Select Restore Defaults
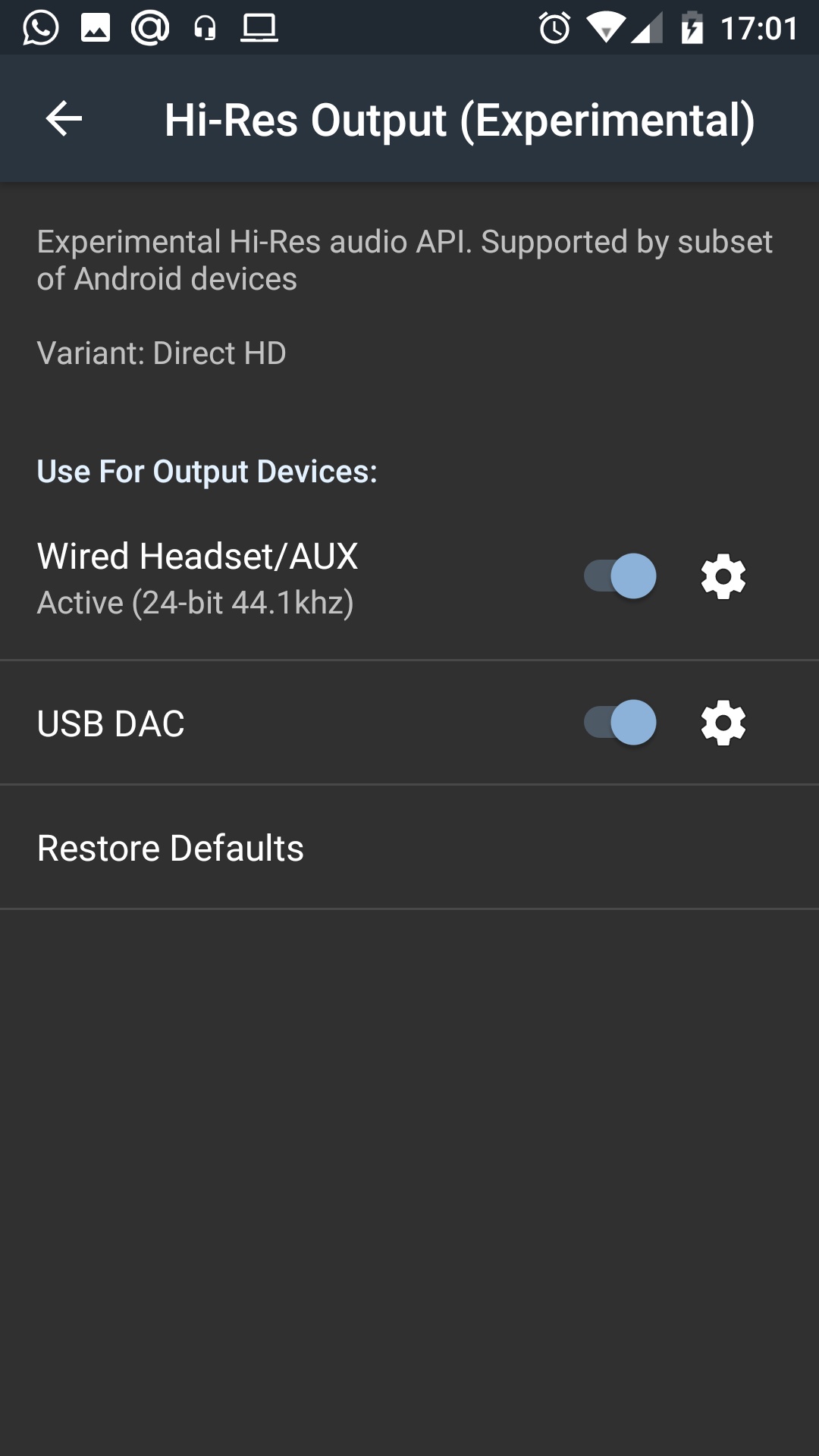Screen dimensions: 819x1456 pyautogui.click(x=409, y=847)
